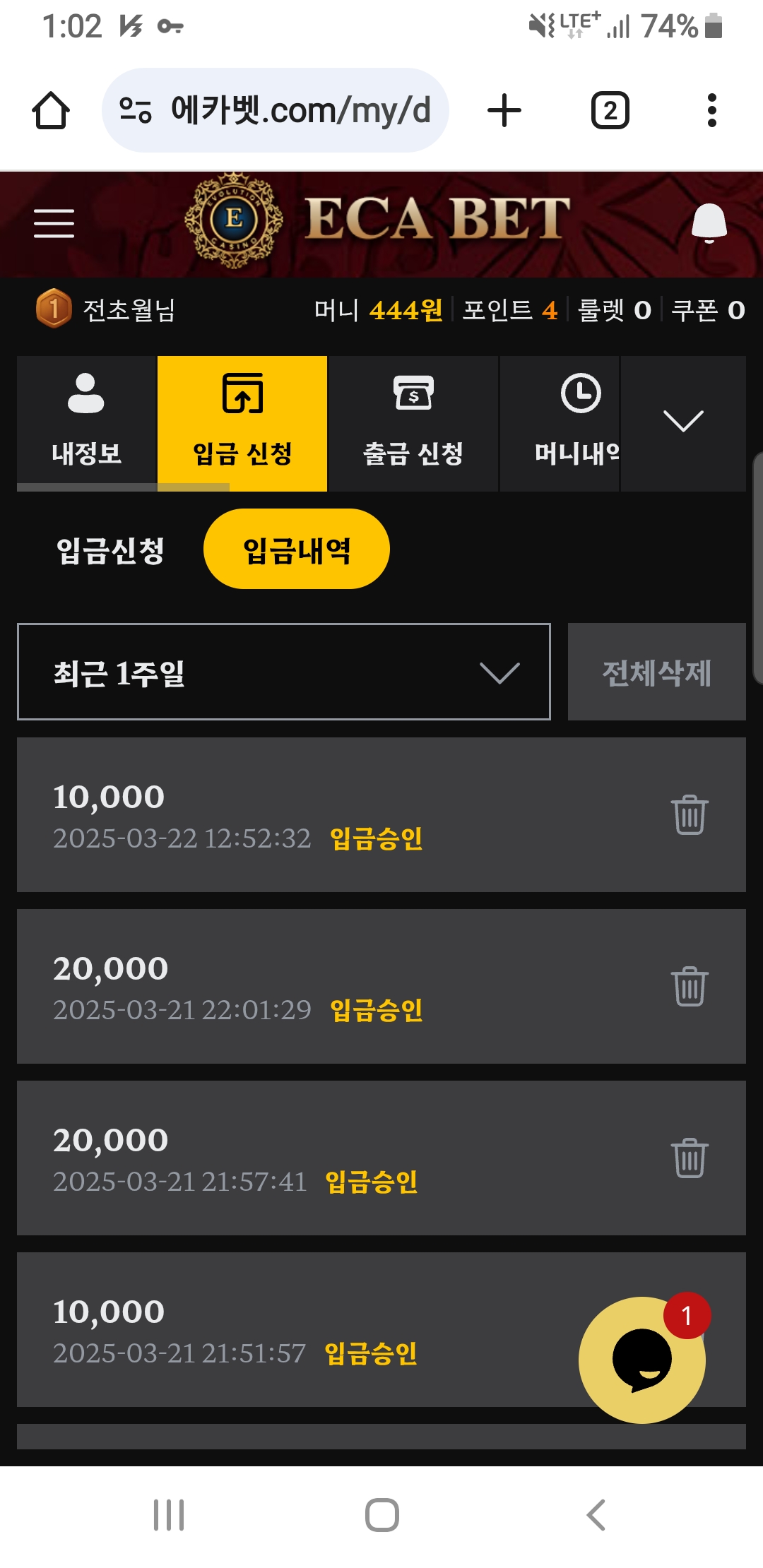Open a new browser tab
The height and width of the screenshot is (1568, 763).
[x=504, y=111]
